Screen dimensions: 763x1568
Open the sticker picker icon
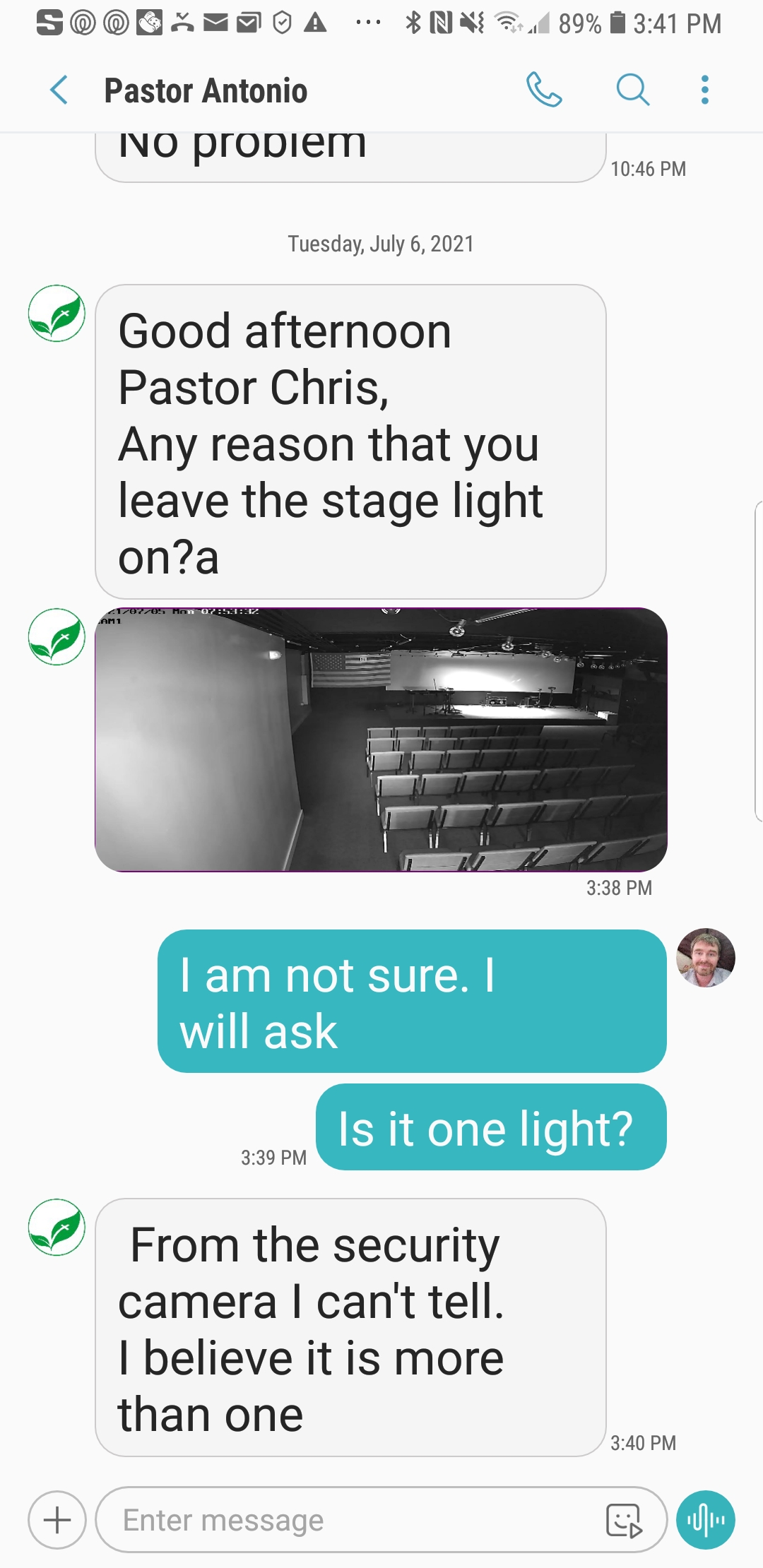(x=623, y=1520)
